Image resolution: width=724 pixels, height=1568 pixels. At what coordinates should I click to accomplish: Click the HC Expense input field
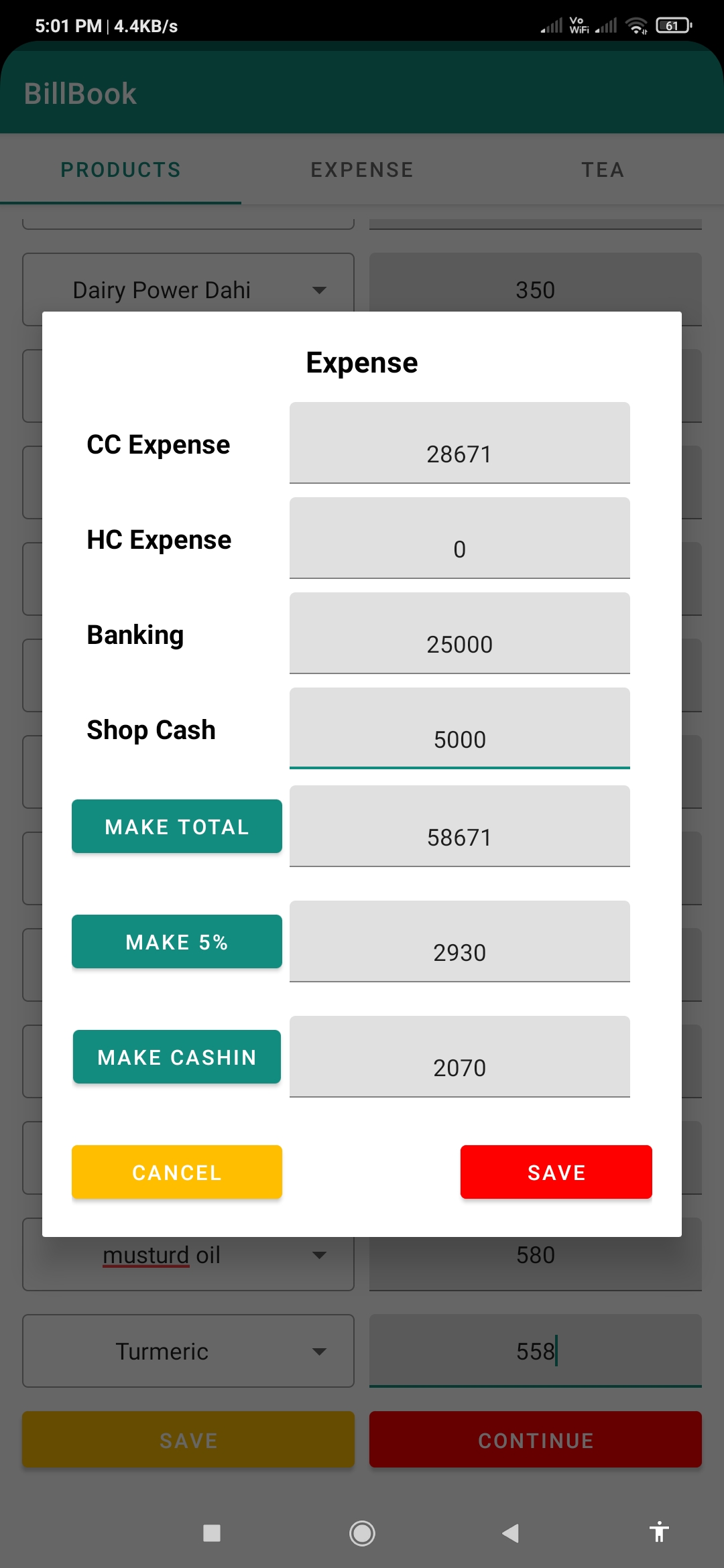459,537
